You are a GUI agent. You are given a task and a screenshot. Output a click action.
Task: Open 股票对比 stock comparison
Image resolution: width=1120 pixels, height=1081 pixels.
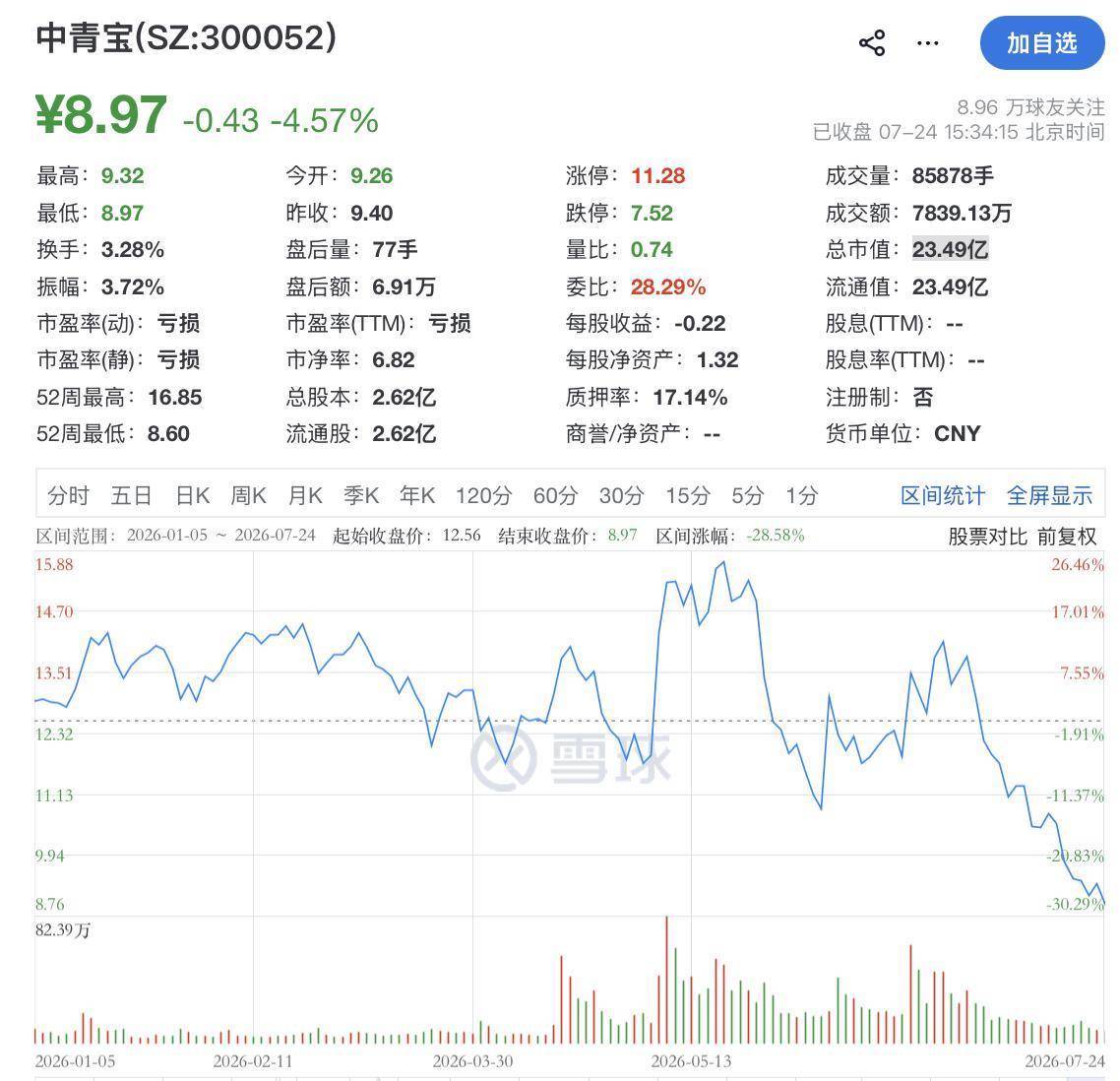[x=988, y=536]
